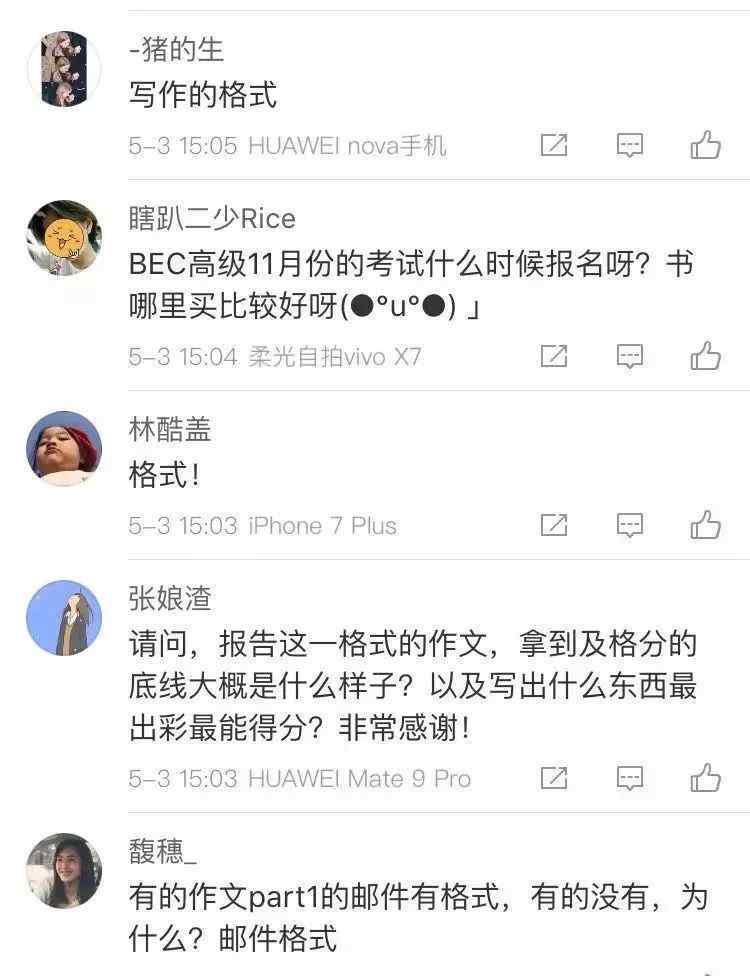This screenshot has width=750, height=976.
Task: Like 瞎趴二少Rice's comment
Action: coord(706,356)
